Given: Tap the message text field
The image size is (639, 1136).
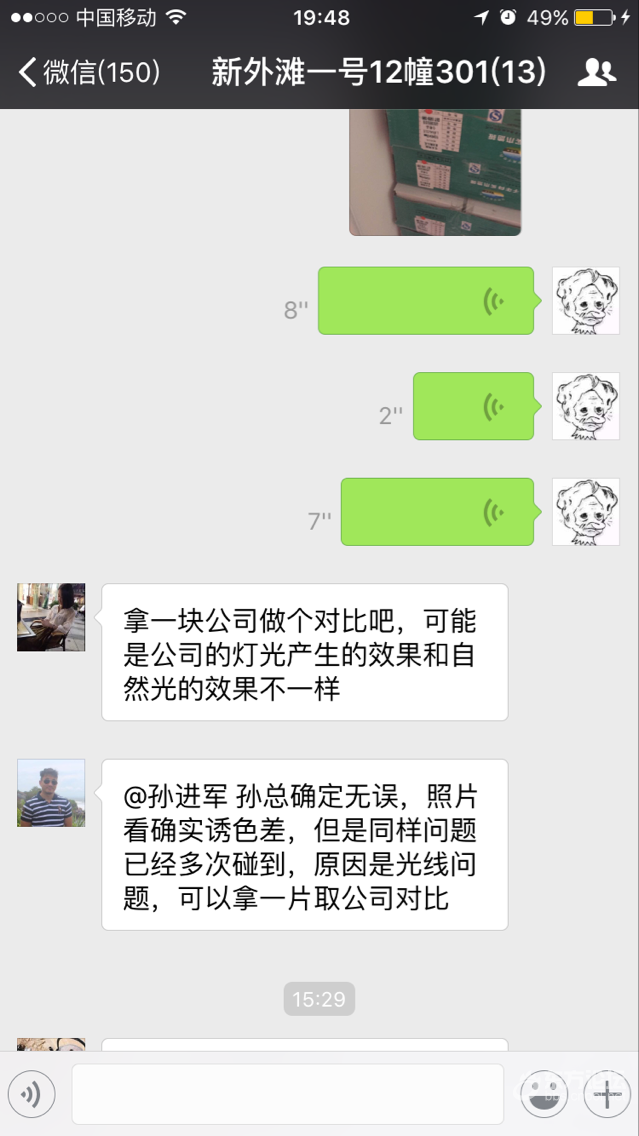Looking at the screenshot, I should pos(287,1094).
